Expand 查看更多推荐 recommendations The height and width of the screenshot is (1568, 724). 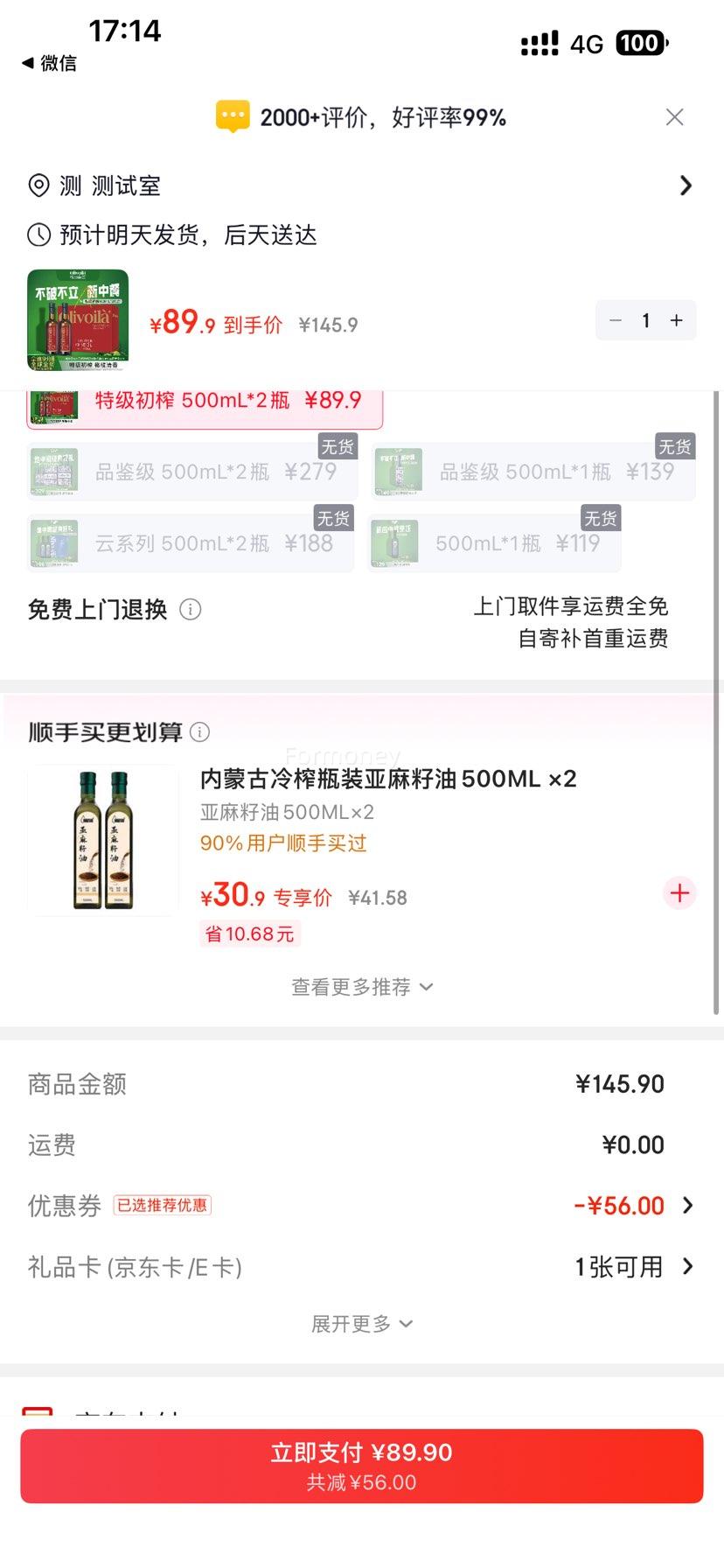point(362,986)
